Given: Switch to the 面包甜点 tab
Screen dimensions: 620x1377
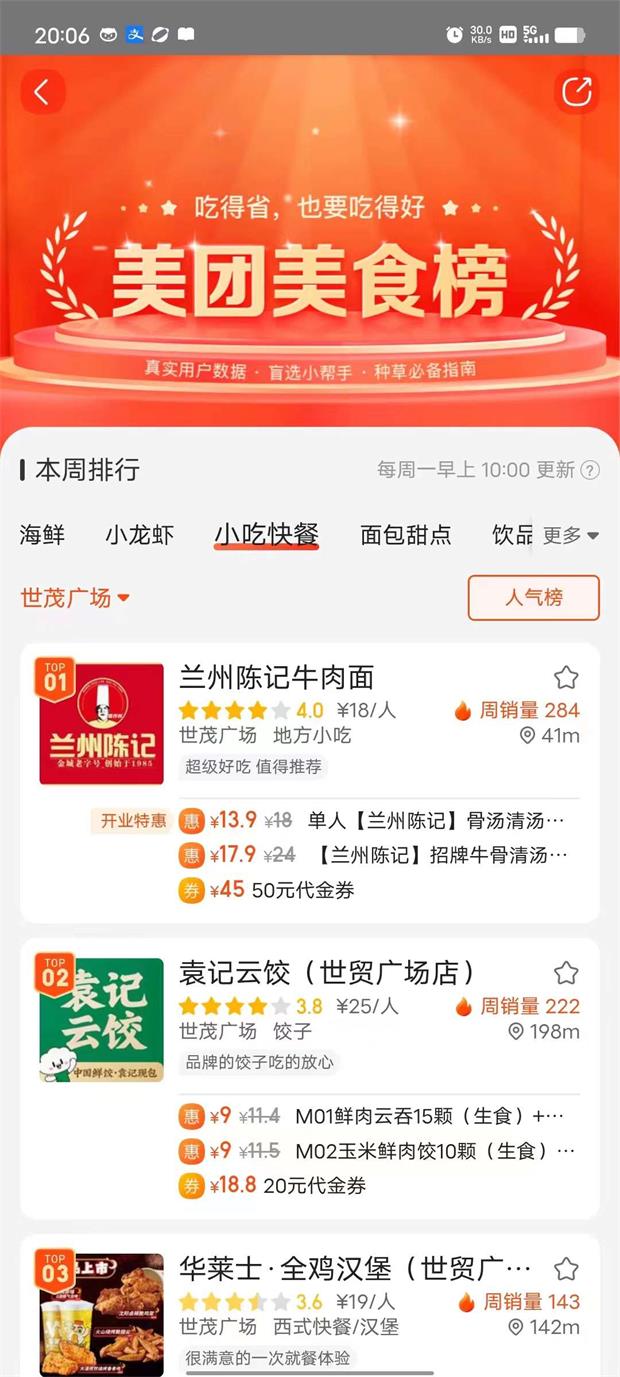Looking at the screenshot, I should 405,535.
